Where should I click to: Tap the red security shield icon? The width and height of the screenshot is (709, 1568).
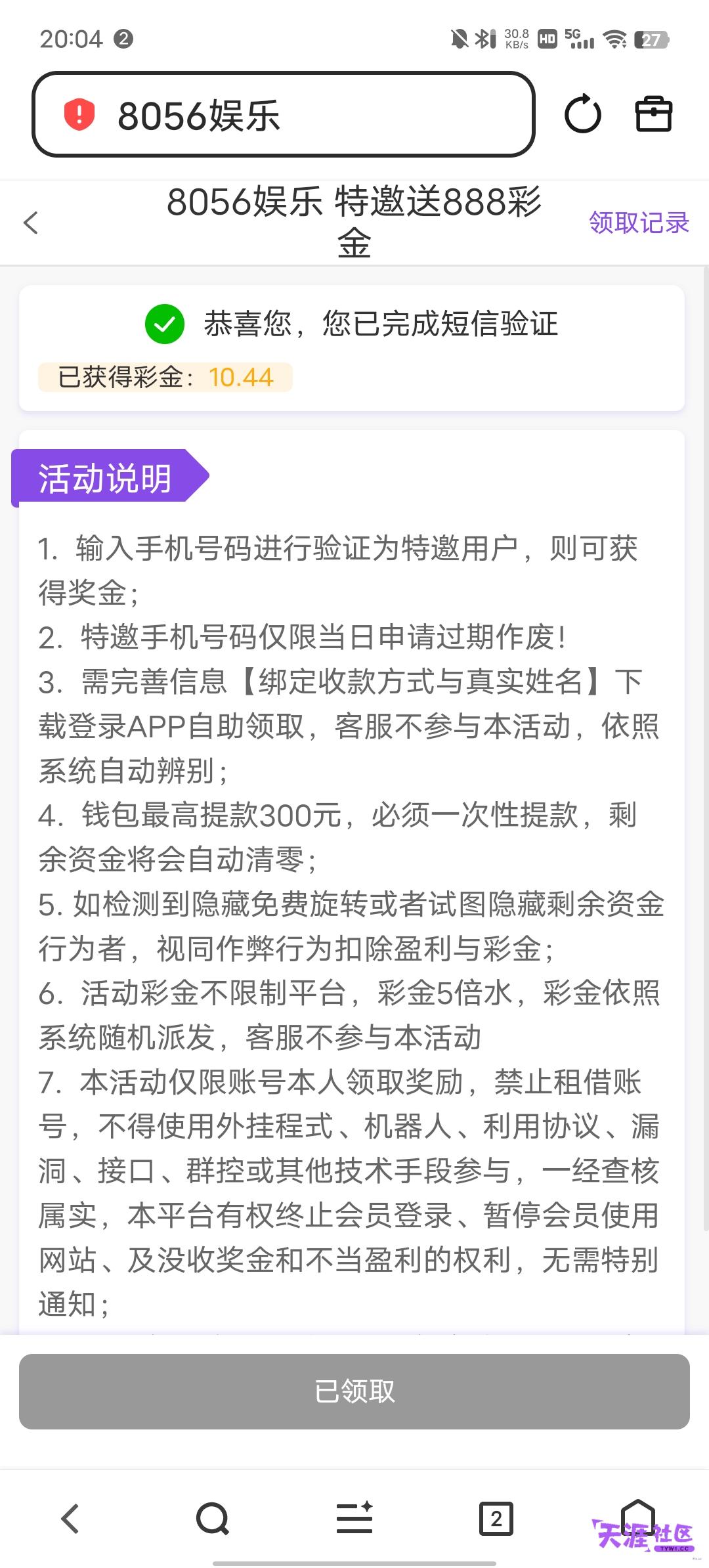(x=79, y=115)
